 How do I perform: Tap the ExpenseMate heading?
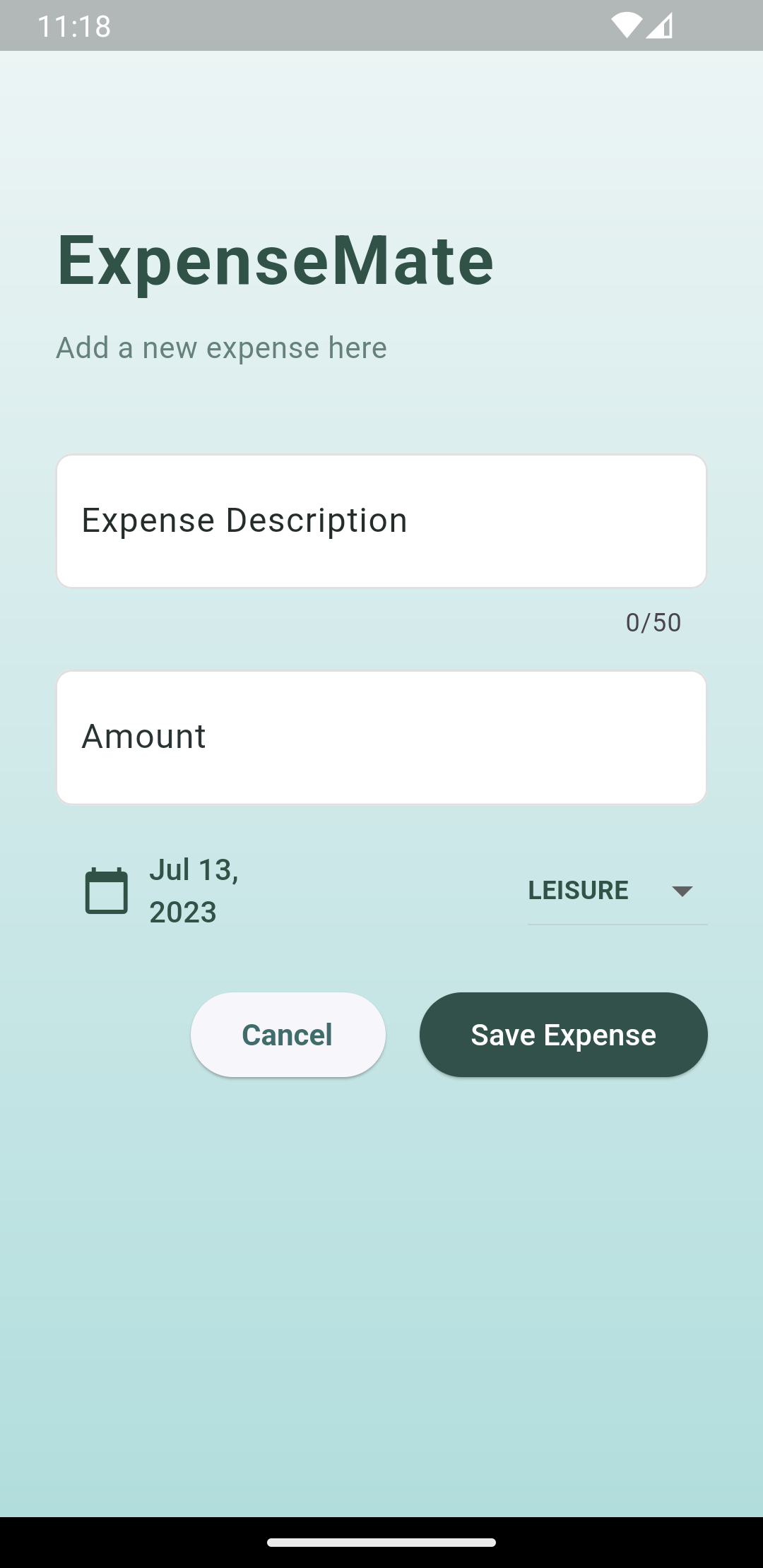coord(274,261)
